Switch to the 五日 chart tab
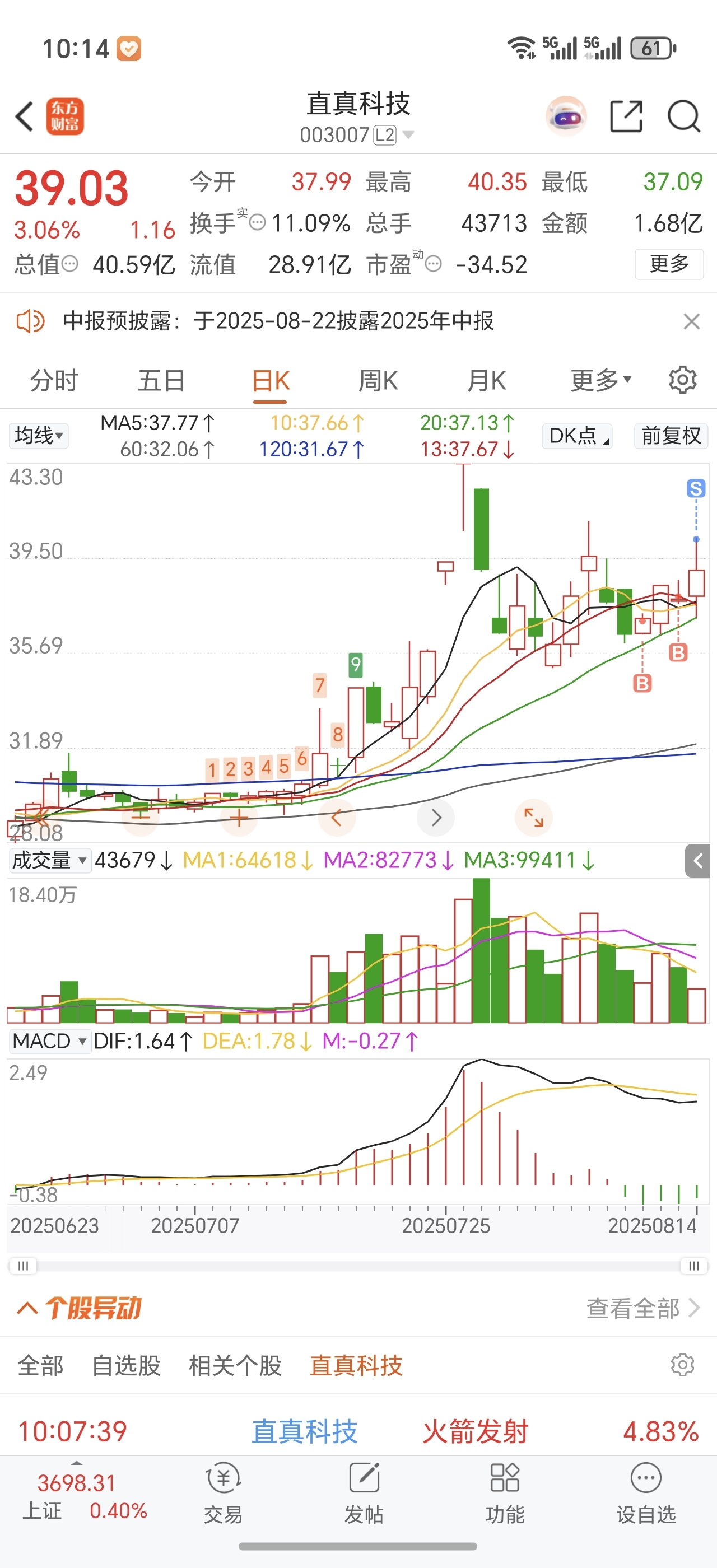This screenshot has width=717, height=1568. tap(161, 381)
